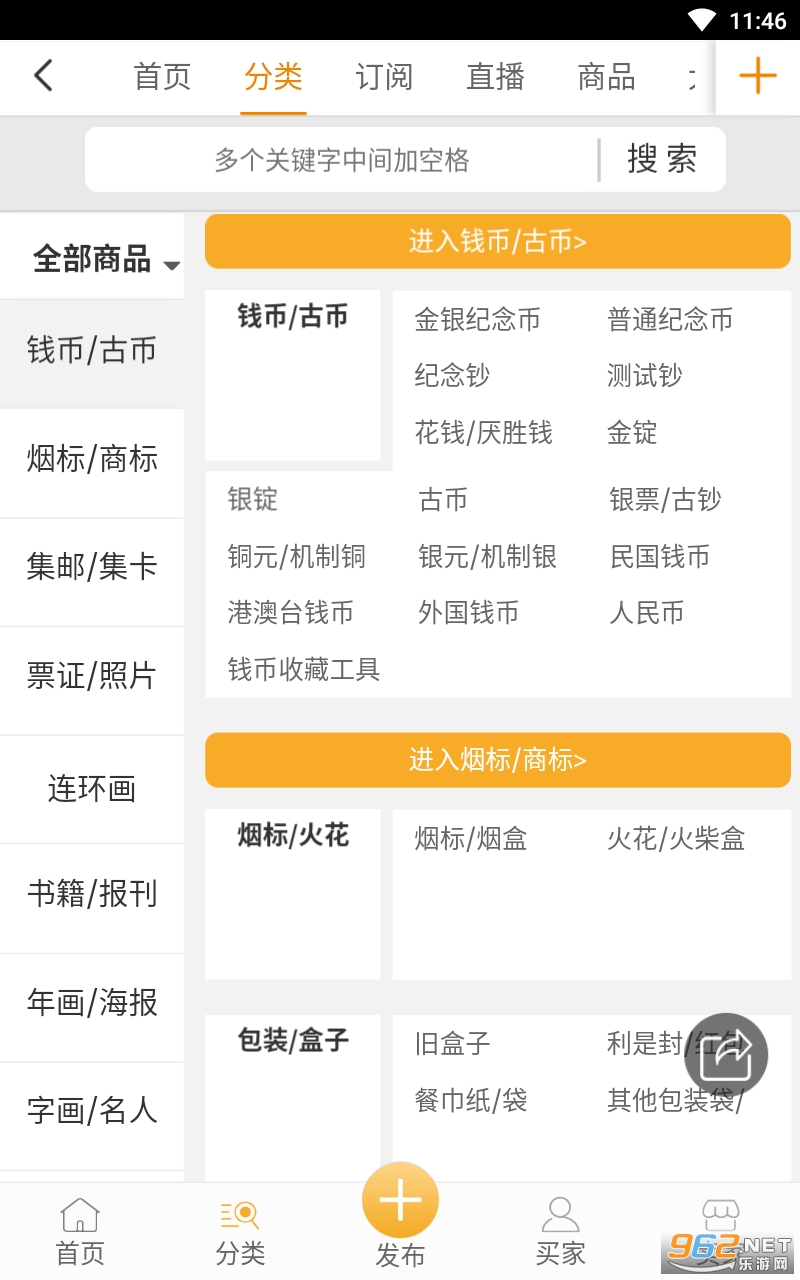Open 人民币 subcategory
This screenshot has height=1280, width=800.
[647, 612]
